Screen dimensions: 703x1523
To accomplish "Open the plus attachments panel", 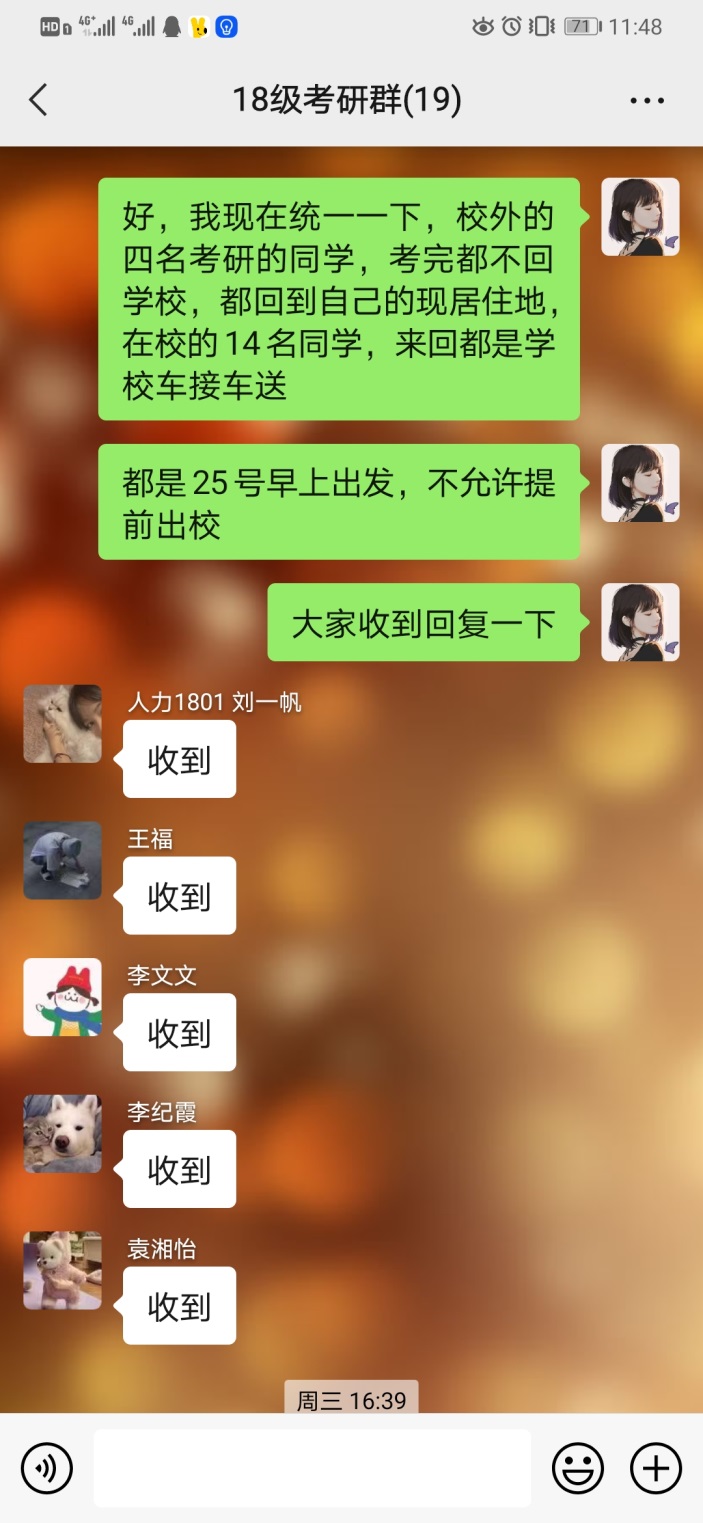I will (655, 1468).
